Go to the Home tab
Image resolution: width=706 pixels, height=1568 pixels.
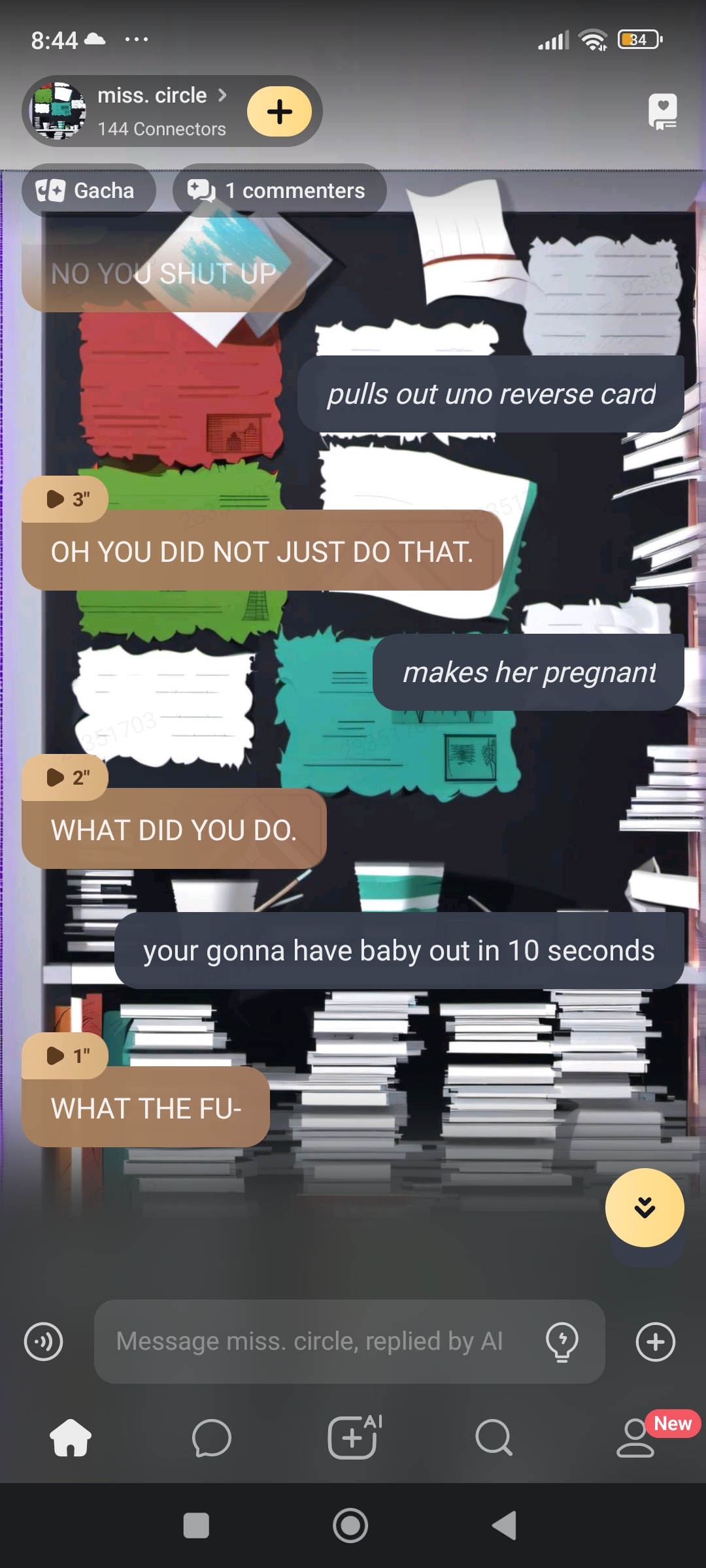click(x=71, y=1439)
